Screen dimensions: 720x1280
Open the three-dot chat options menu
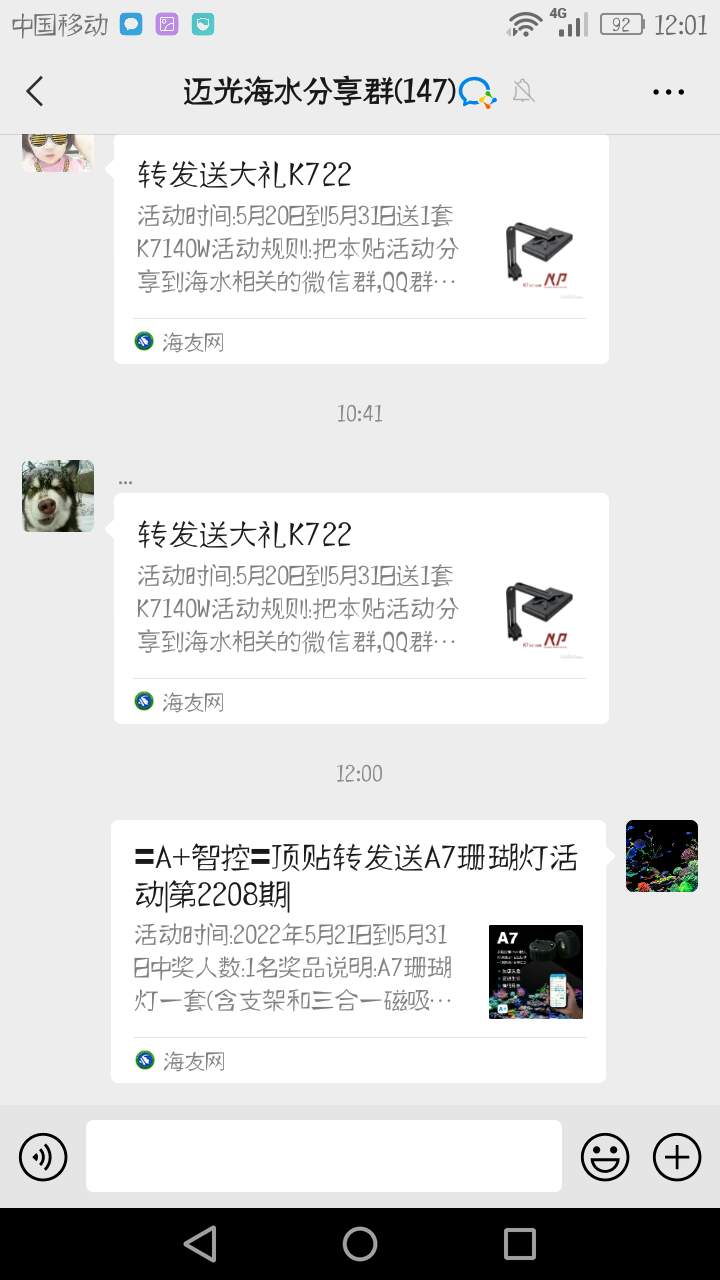(x=668, y=92)
